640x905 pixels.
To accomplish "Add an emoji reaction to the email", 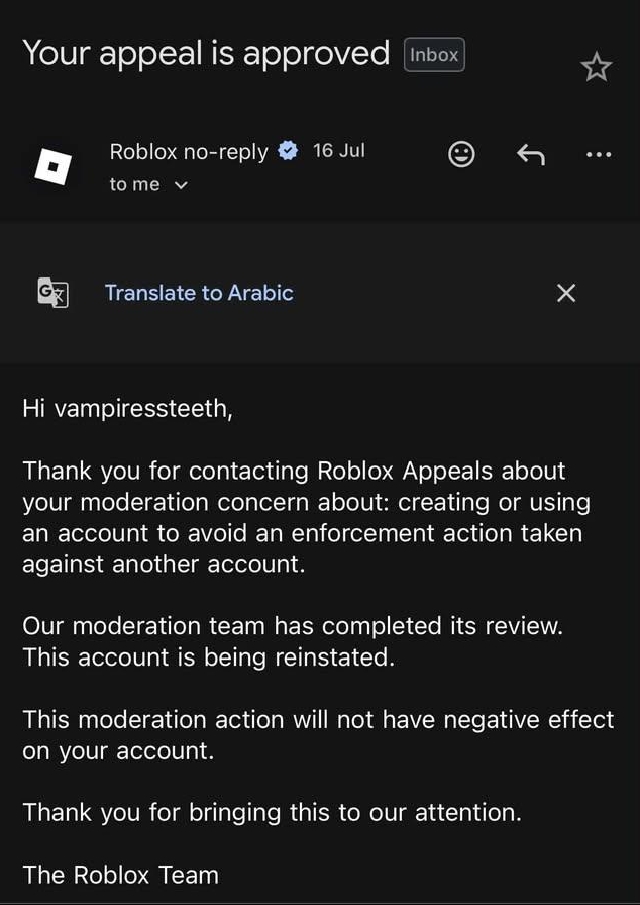I will (461, 155).
